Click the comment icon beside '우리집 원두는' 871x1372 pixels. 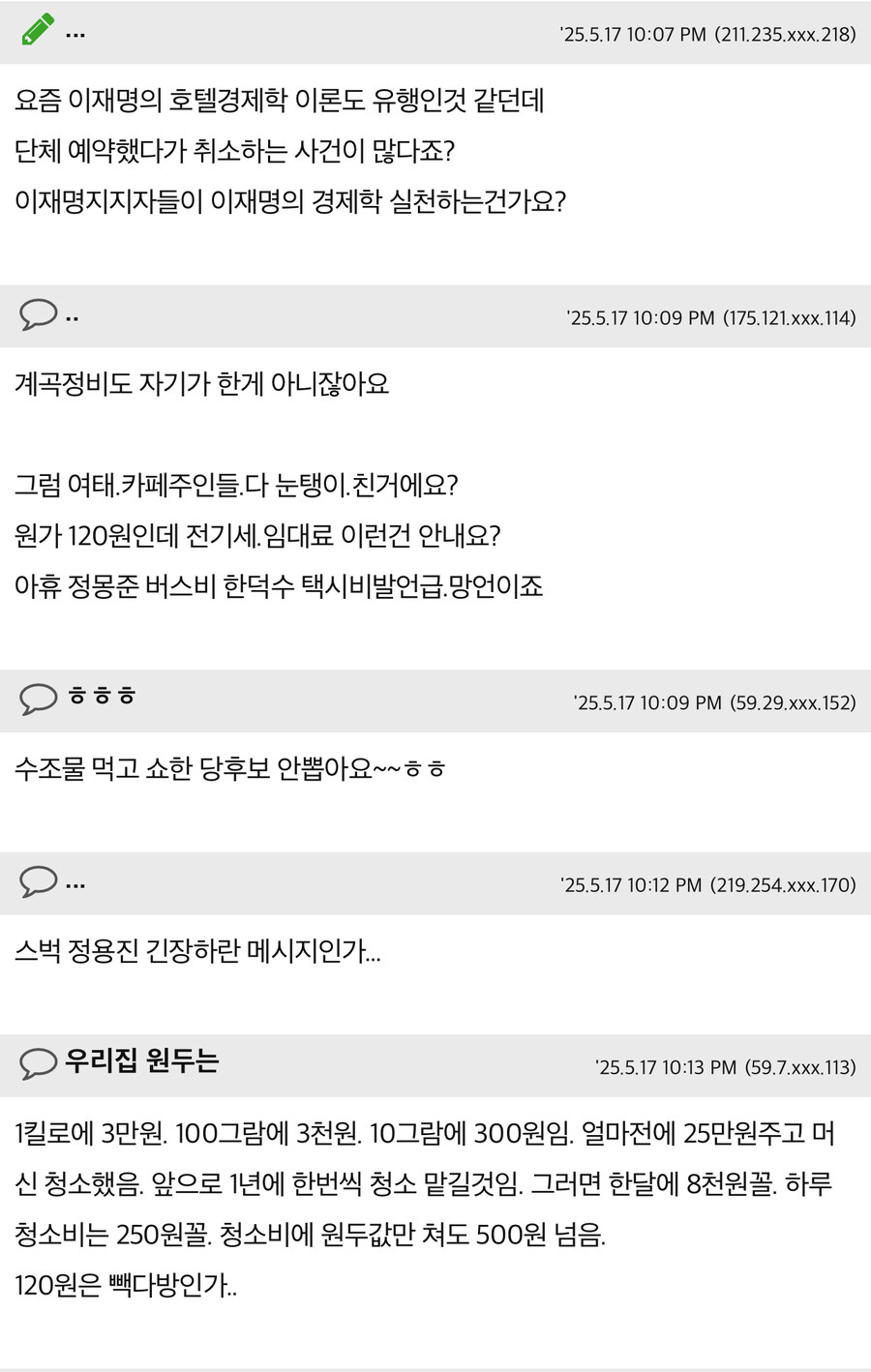(39, 1064)
